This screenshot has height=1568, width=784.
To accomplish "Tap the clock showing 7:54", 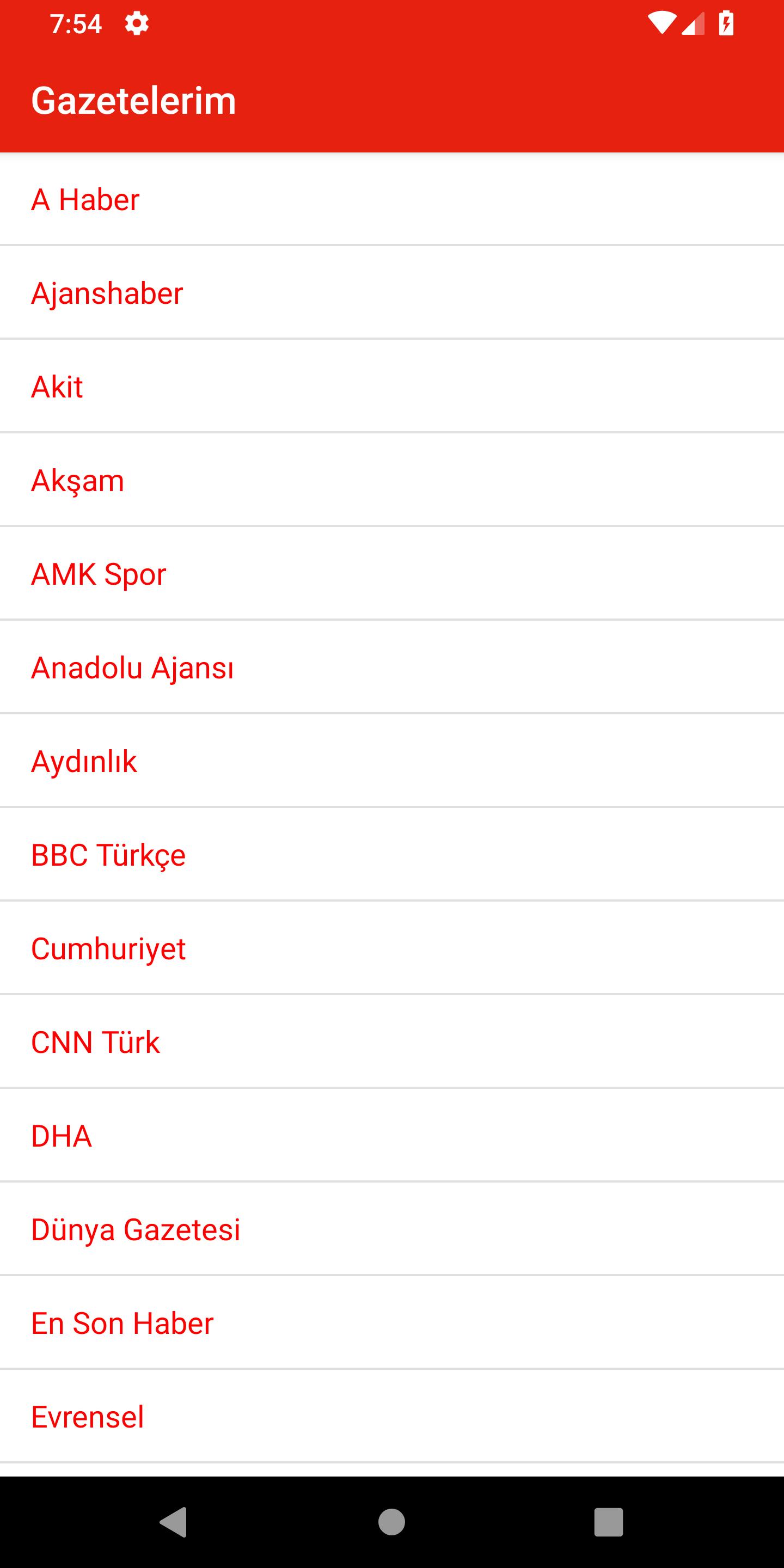I will point(76,23).
